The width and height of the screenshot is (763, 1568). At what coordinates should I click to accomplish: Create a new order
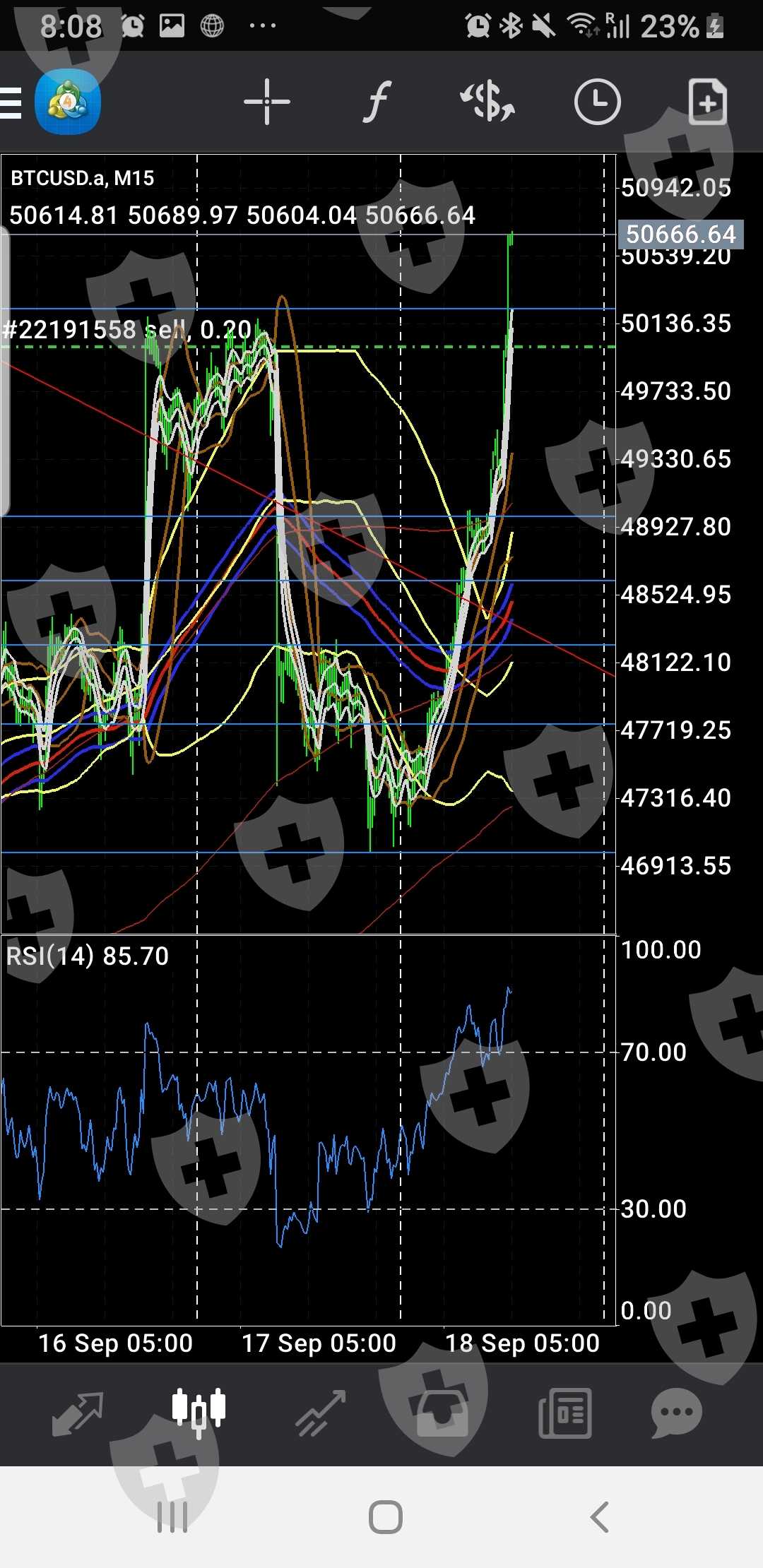pyautogui.click(x=707, y=103)
